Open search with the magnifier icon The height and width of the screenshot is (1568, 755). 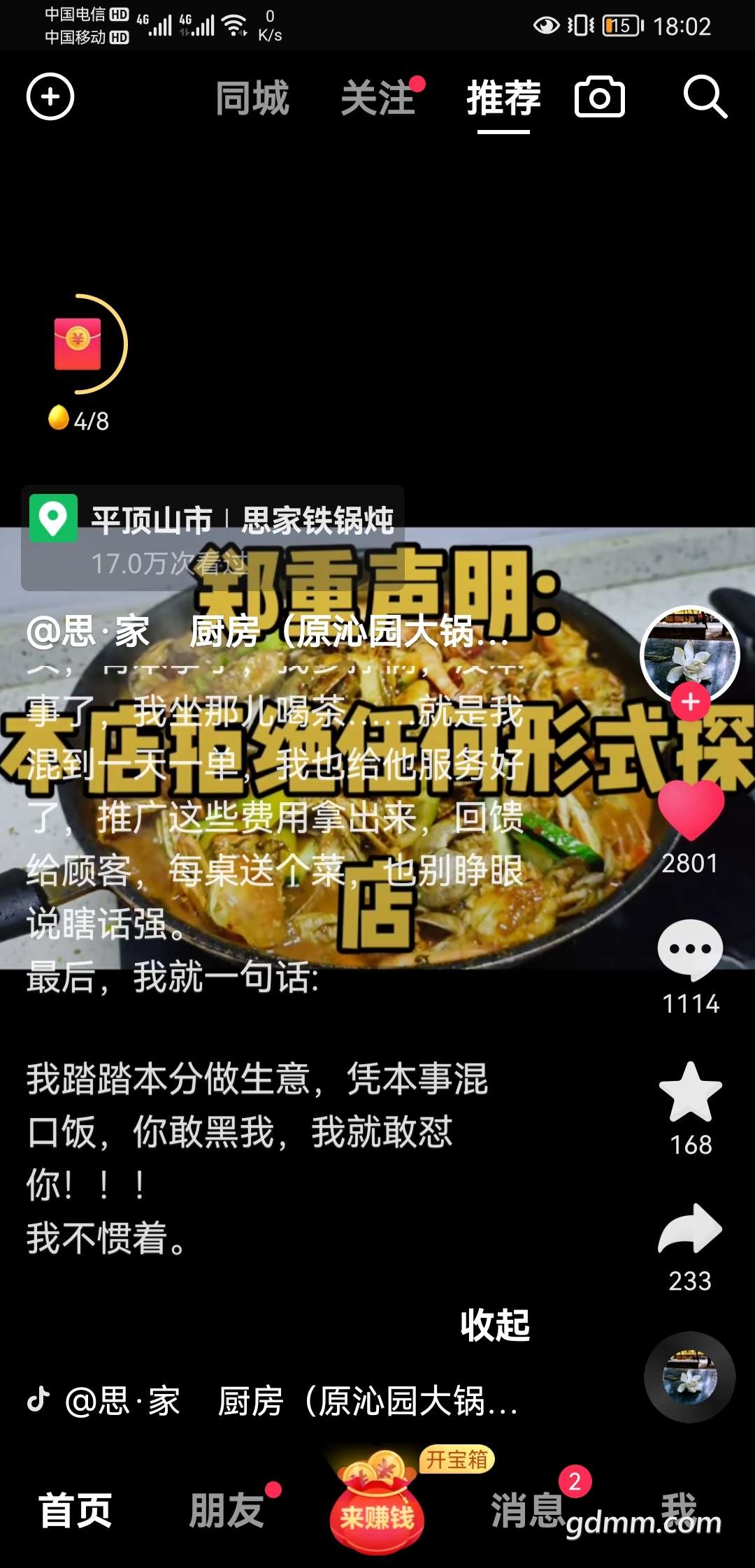705,96
